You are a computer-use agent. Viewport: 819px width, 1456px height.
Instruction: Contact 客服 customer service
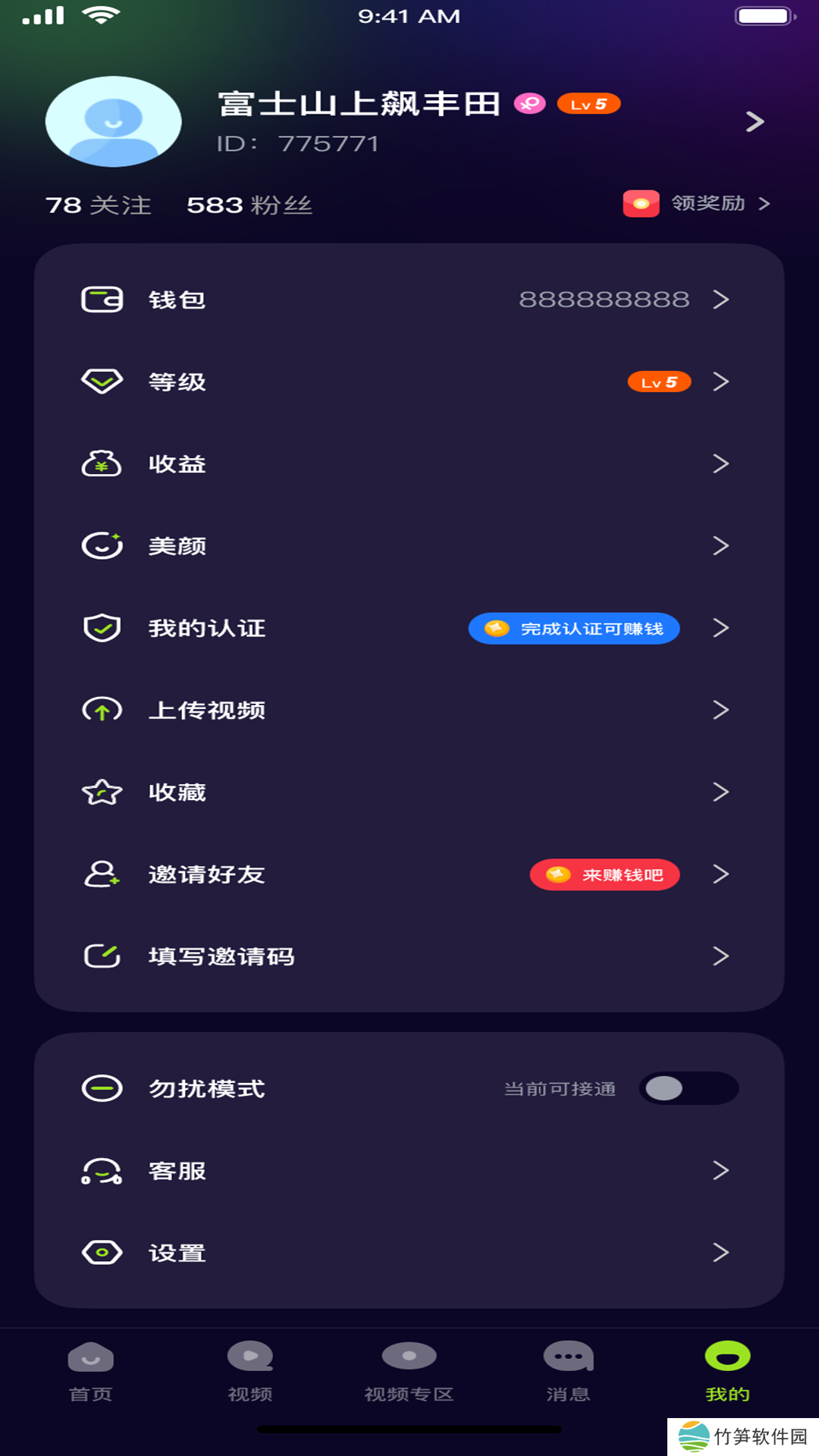409,1171
